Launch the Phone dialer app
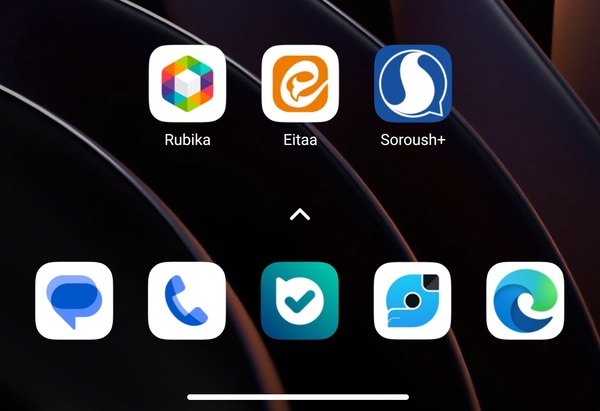Viewport: 600px width, 411px height. (x=187, y=301)
